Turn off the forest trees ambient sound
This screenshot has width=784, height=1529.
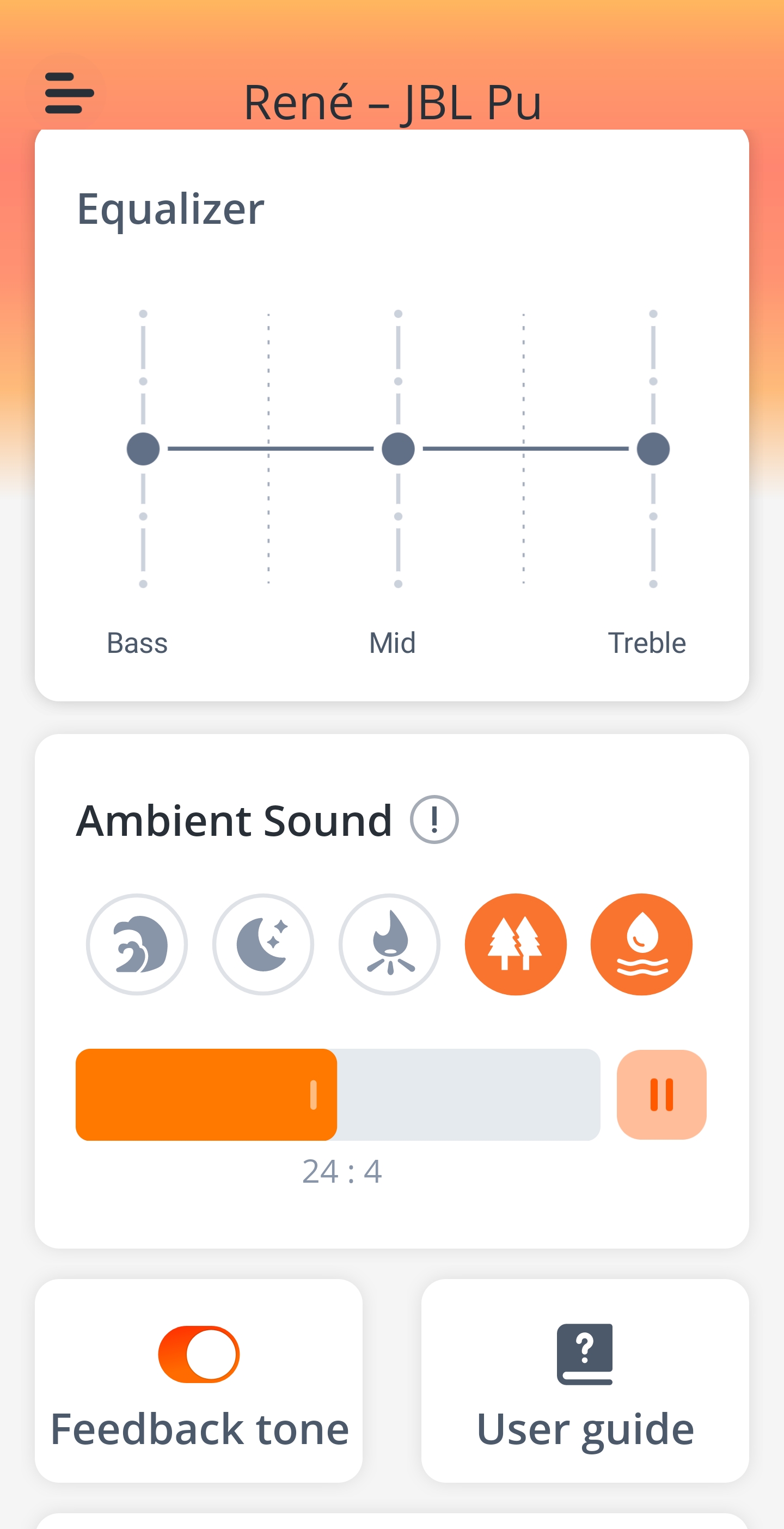coord(515,944)
